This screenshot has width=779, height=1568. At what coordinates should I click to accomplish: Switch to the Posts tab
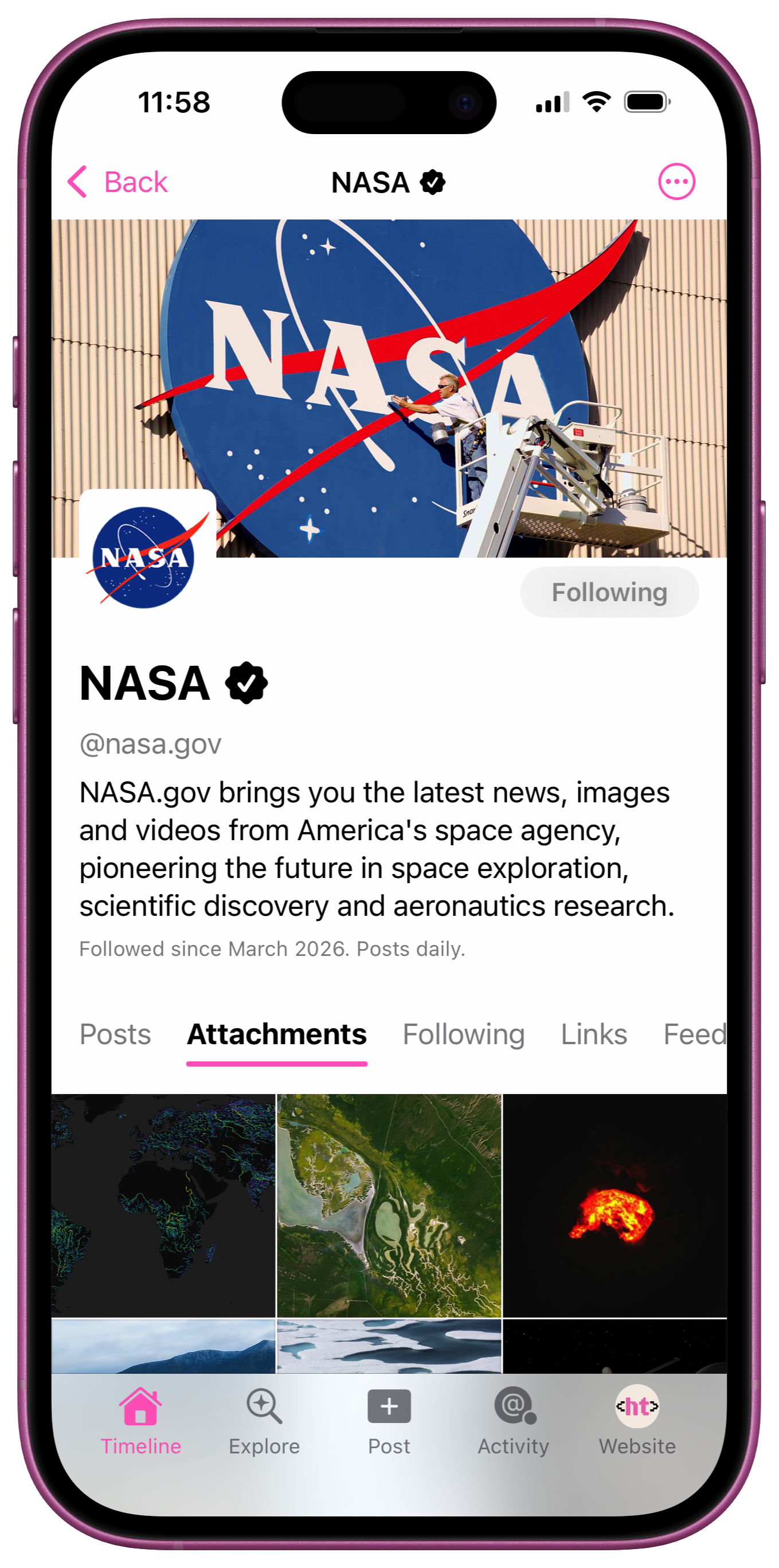click(115, 1034)
